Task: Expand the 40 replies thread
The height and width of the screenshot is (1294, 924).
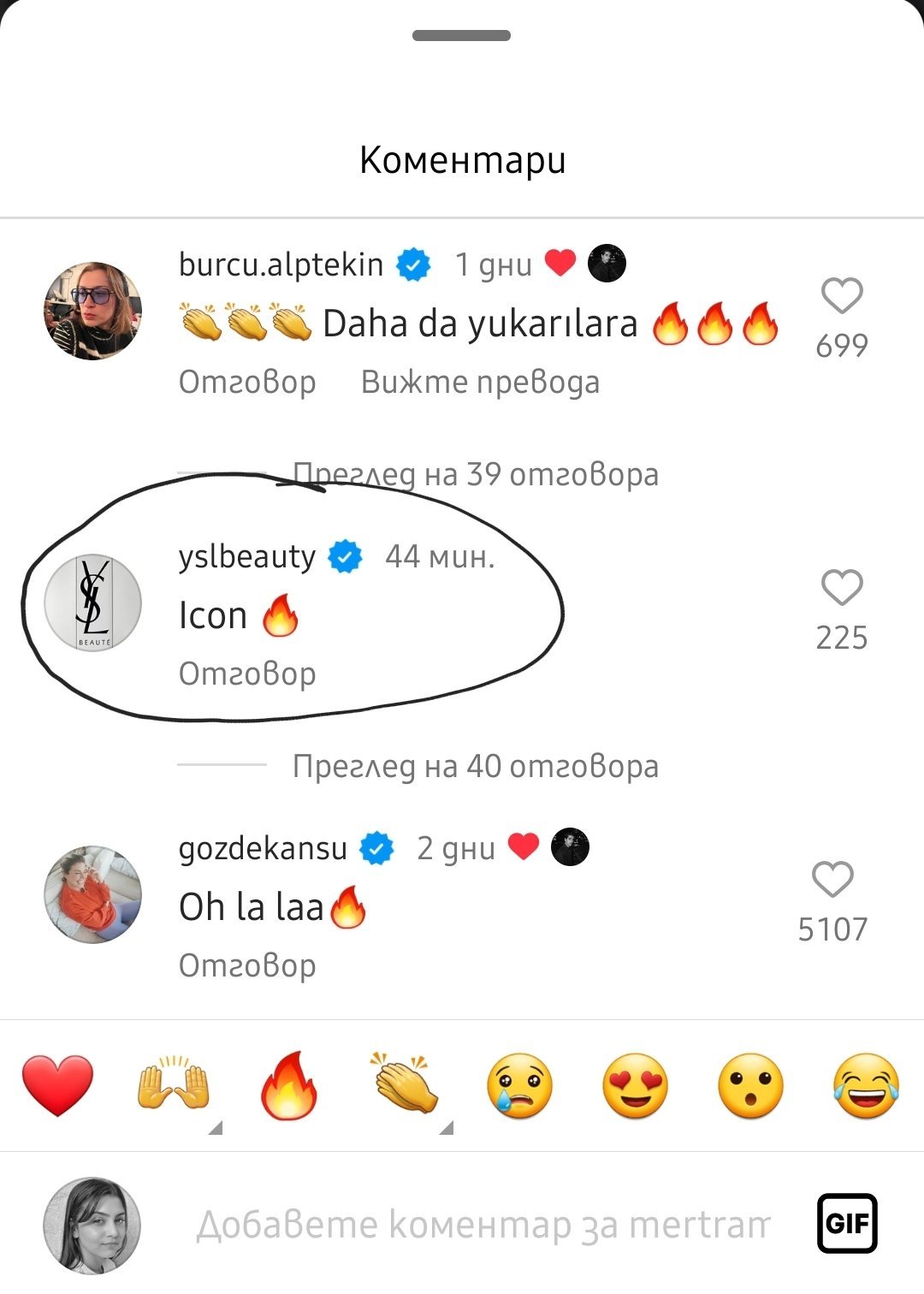Action: click(x=475, y=766)
